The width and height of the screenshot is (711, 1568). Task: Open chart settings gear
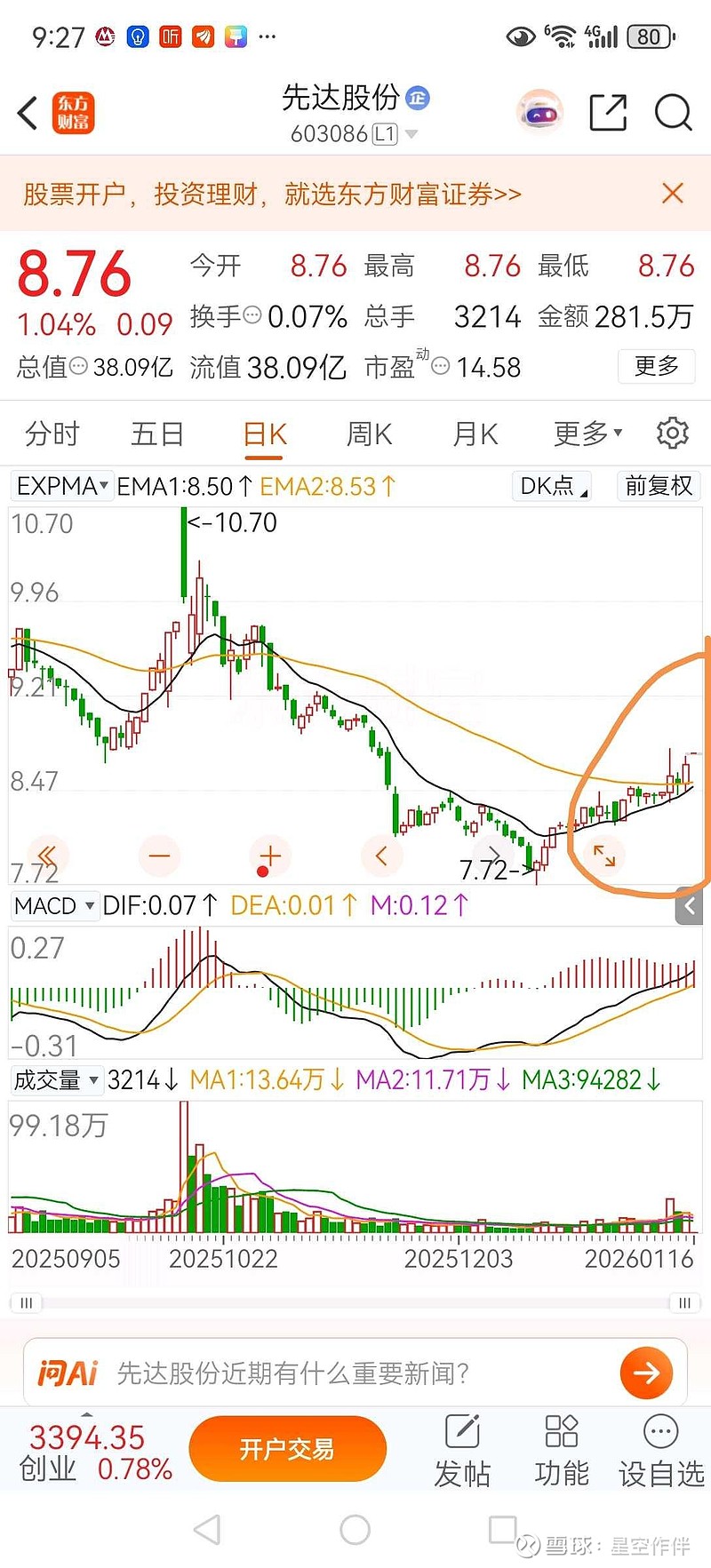click(x=672, y=434)
